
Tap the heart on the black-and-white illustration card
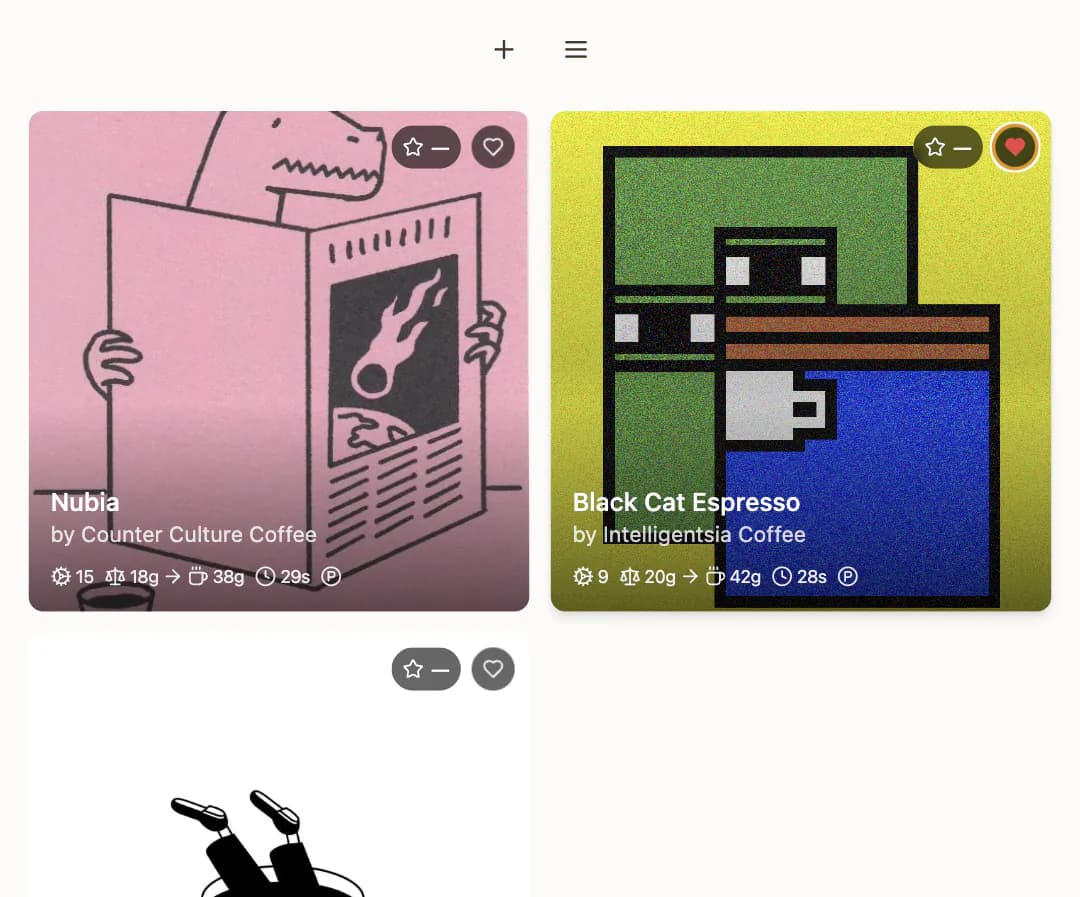point(493,669)
